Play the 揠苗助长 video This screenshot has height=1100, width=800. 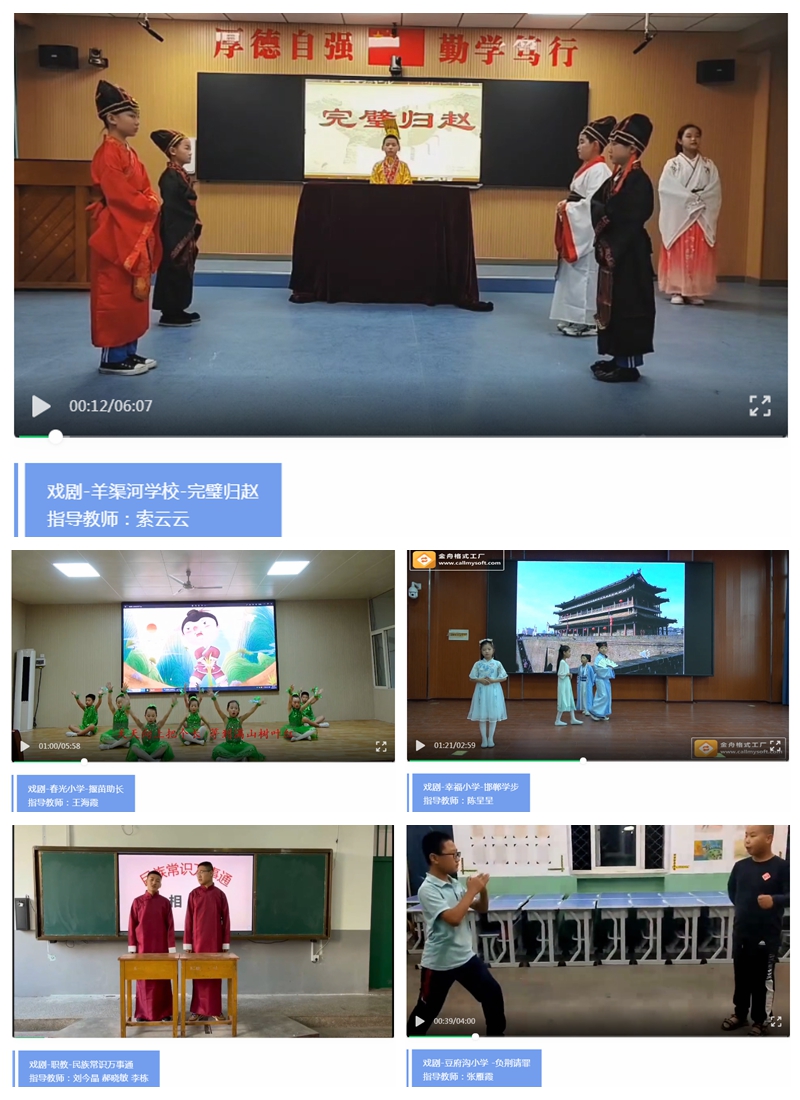click(25, 746)
